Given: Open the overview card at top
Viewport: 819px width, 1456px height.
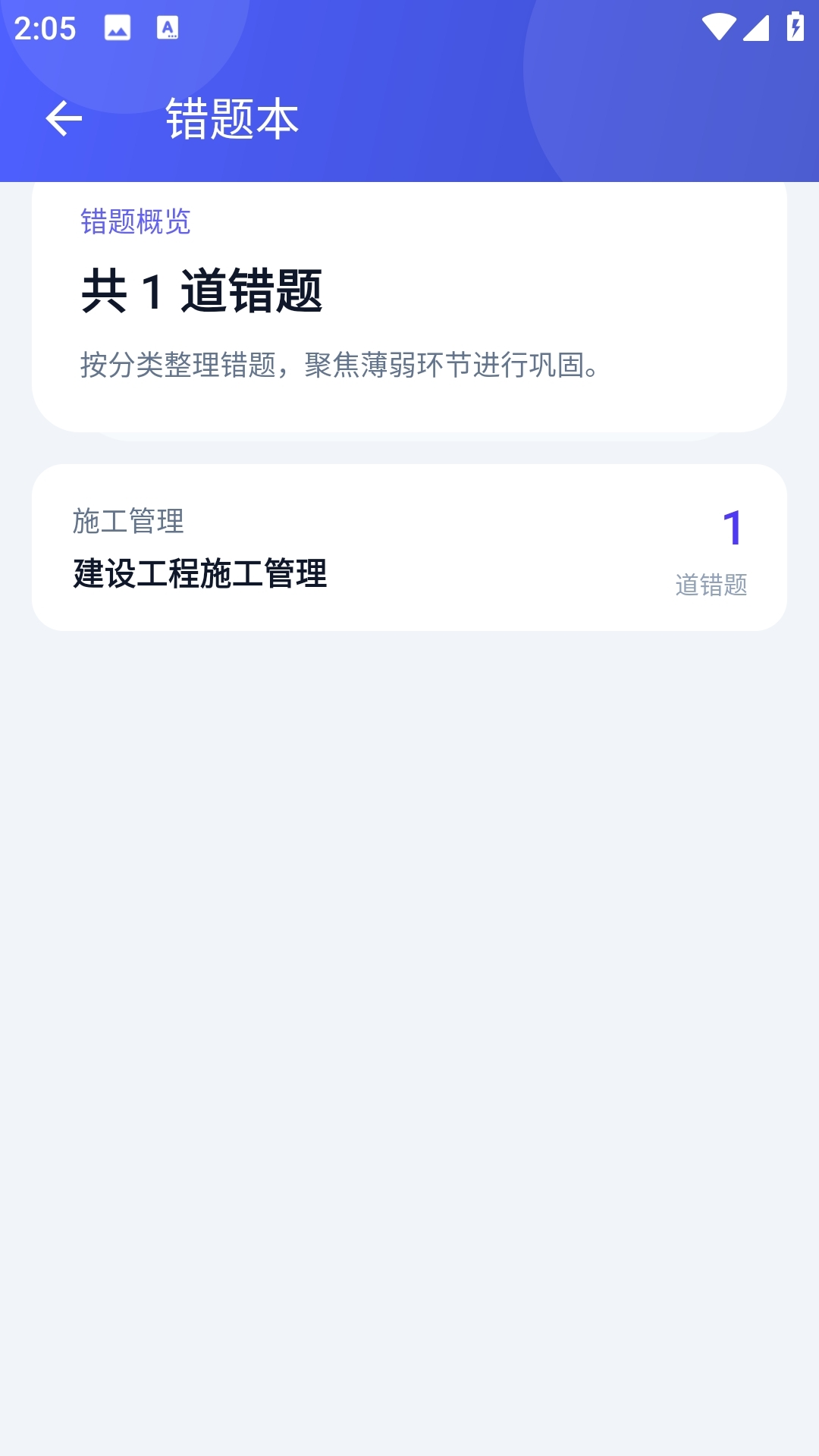Looking at the screenshot, I should coord(409,303).
